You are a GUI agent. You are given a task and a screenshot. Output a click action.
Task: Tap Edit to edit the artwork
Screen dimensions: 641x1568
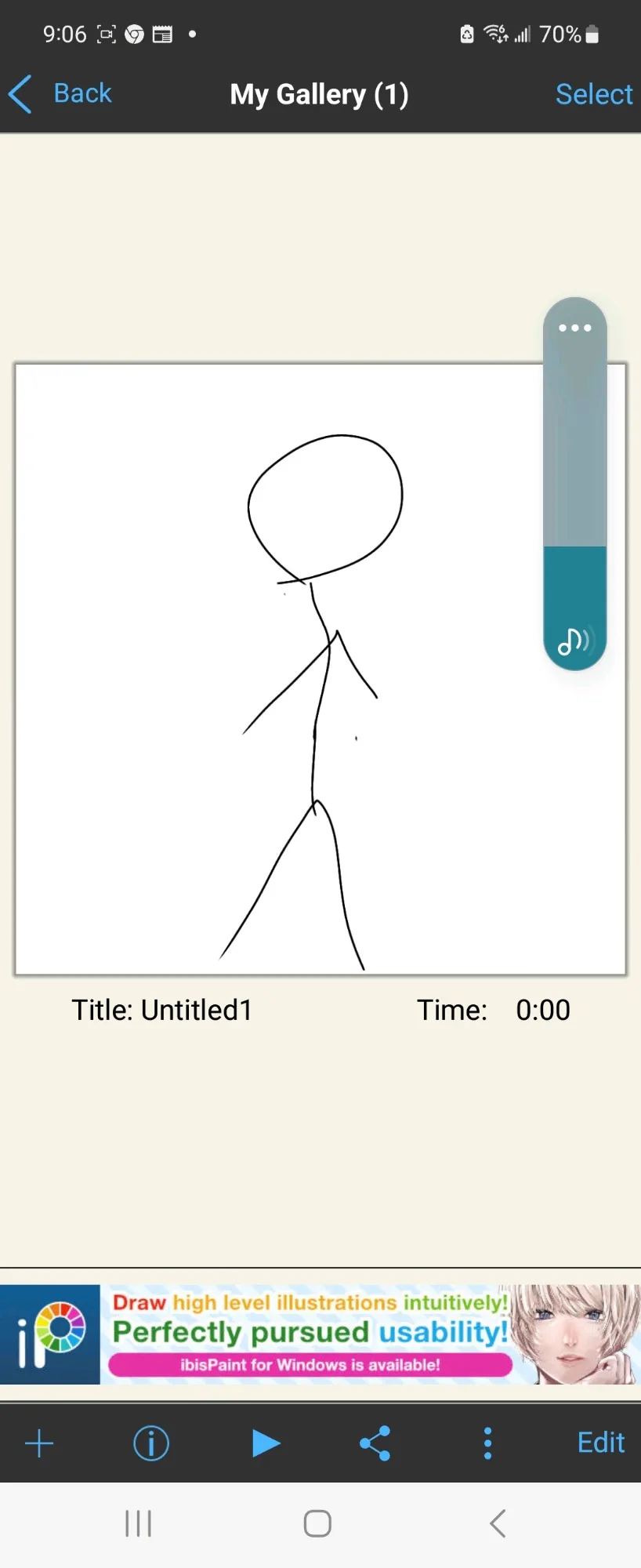pos(600,1443)
